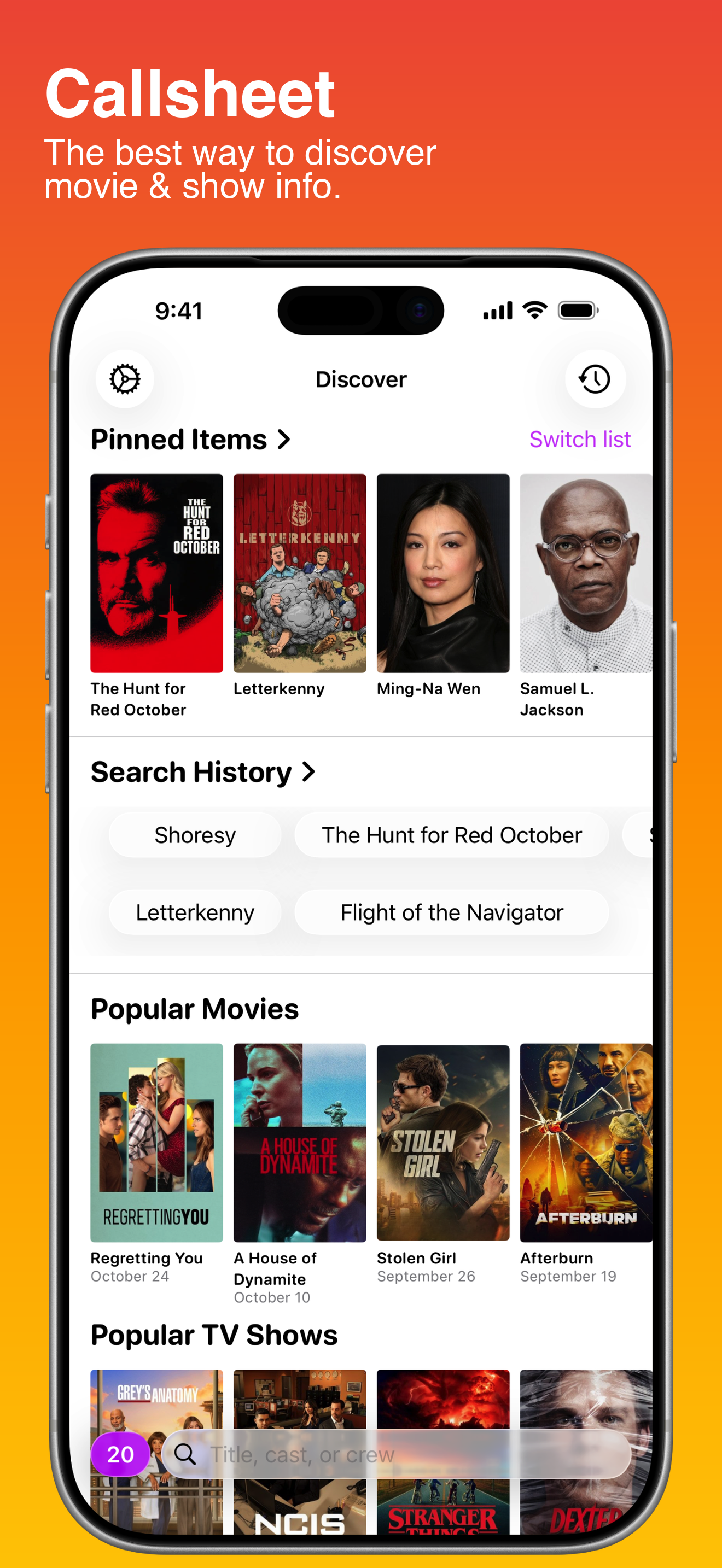View Ming-Na Wen's pinned profile photo
Image resolution: width=722 pixels, height=1568 pixels.
443,573
